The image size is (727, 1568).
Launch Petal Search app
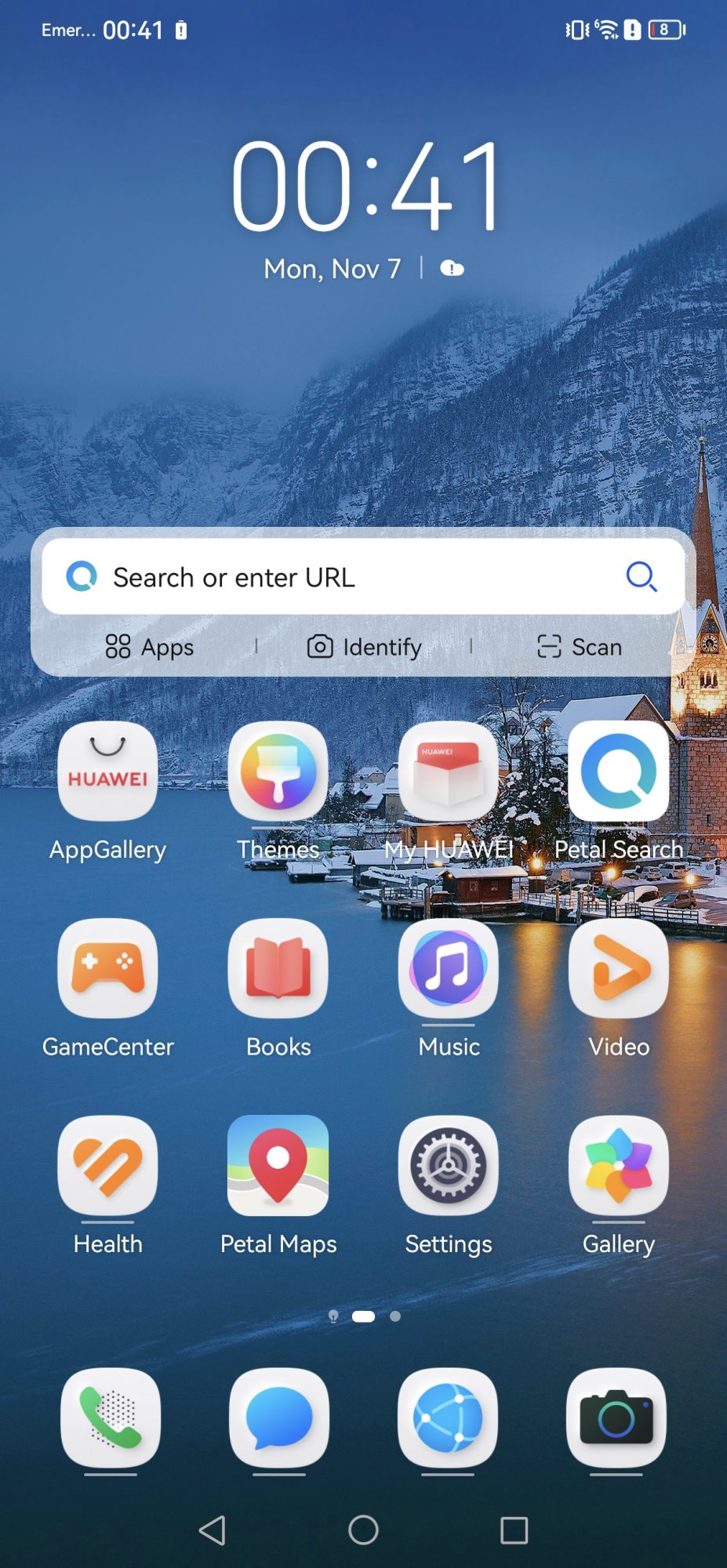[619, 771]
